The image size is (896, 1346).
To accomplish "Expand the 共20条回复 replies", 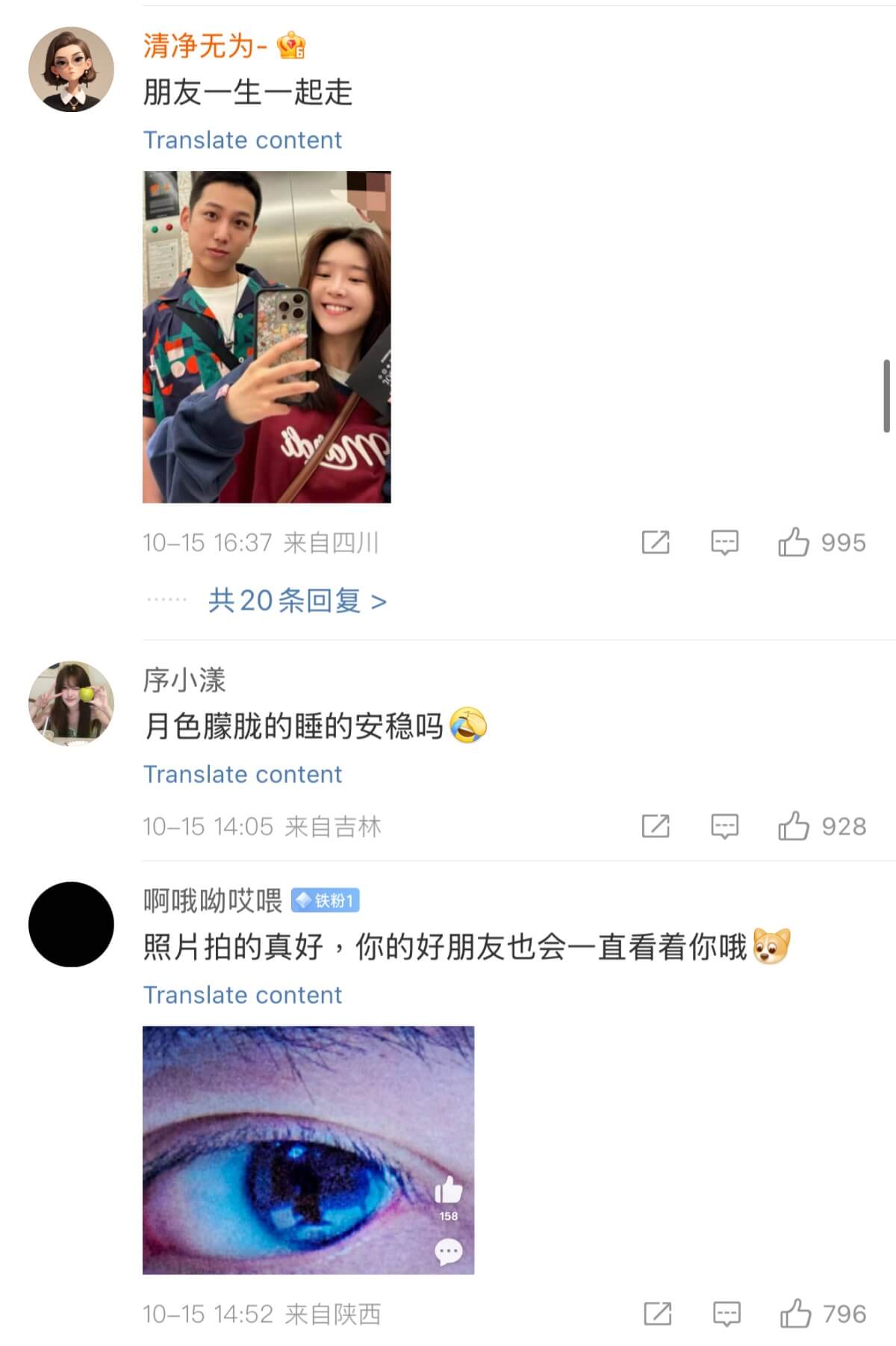I will pos(297,601).
